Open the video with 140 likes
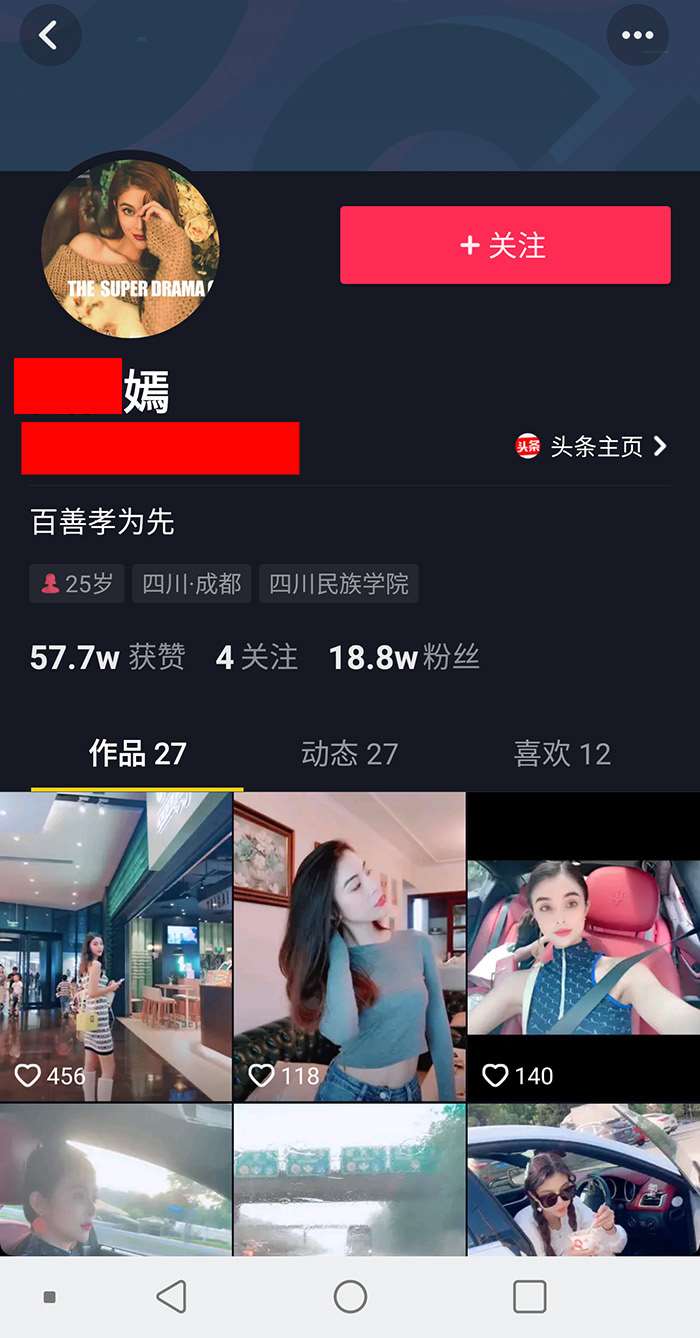 pos(584,946)
